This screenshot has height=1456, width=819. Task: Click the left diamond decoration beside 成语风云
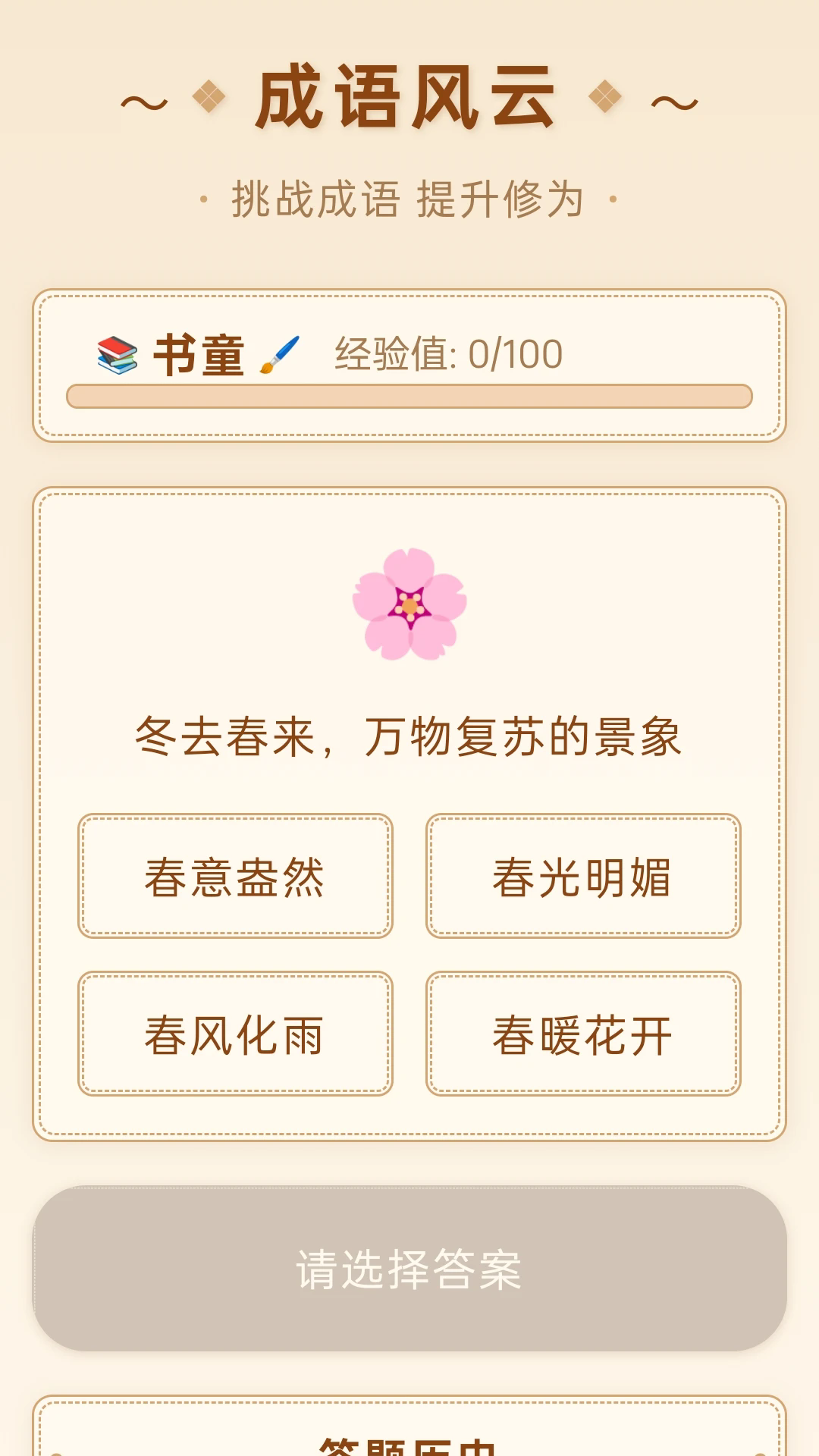pos(207,99)
